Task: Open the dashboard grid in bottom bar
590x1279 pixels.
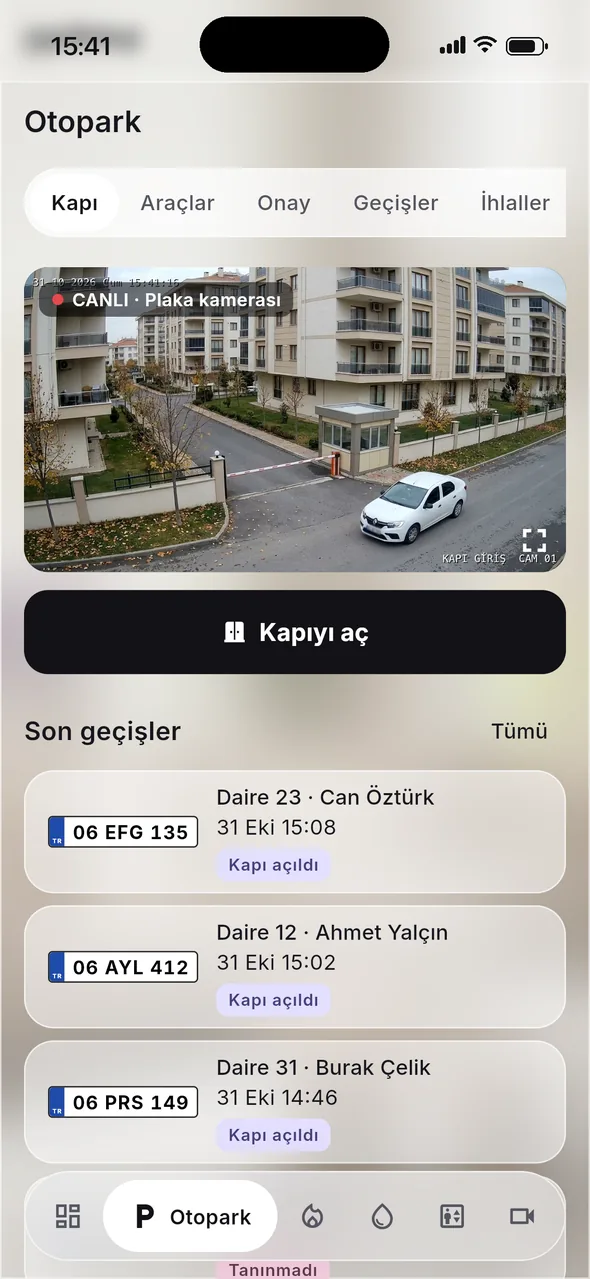Action: point(68,1216)
